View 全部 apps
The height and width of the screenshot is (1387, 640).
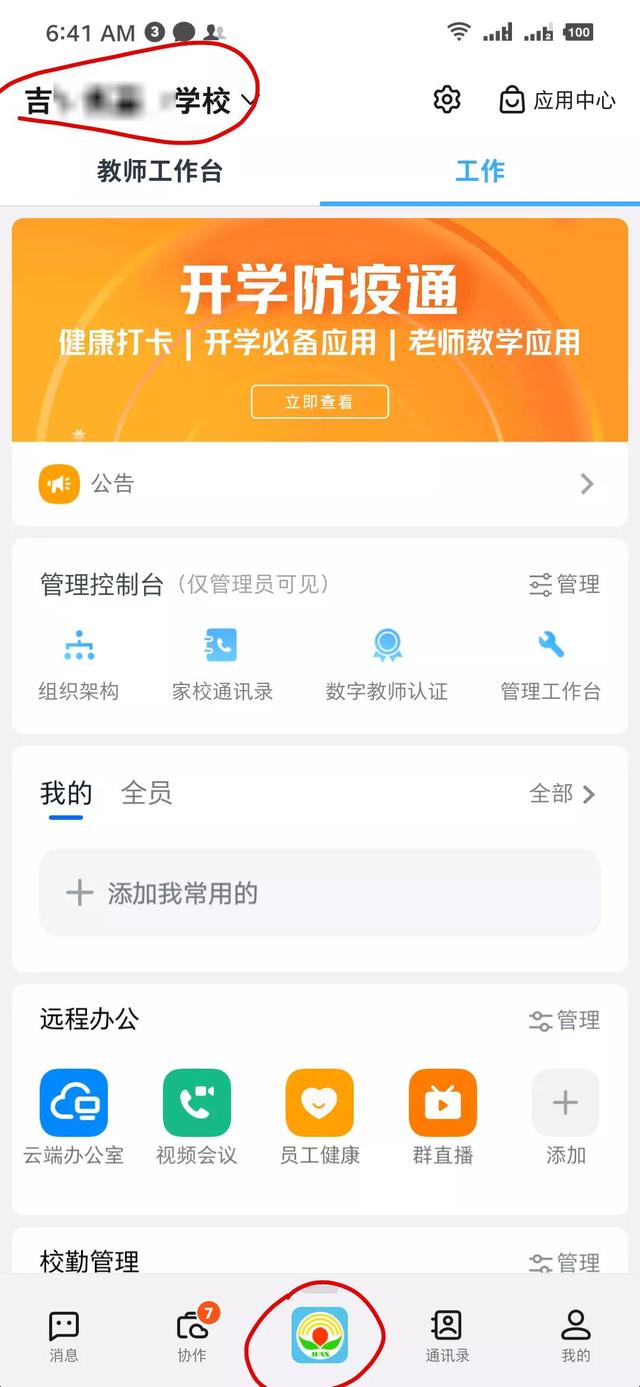tap(562, 794)
